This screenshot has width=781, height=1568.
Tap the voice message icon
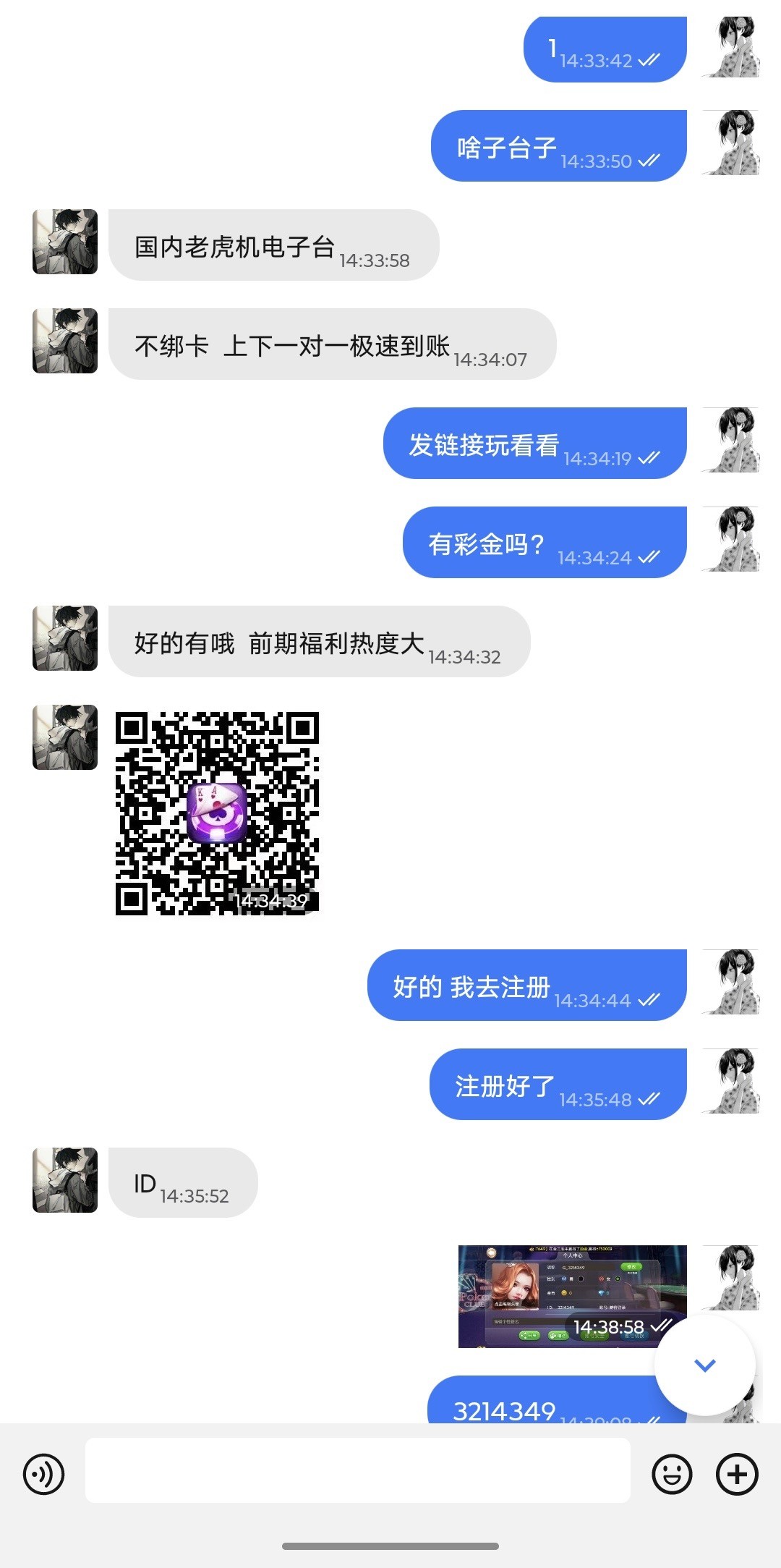click(x=44, y=1474)
